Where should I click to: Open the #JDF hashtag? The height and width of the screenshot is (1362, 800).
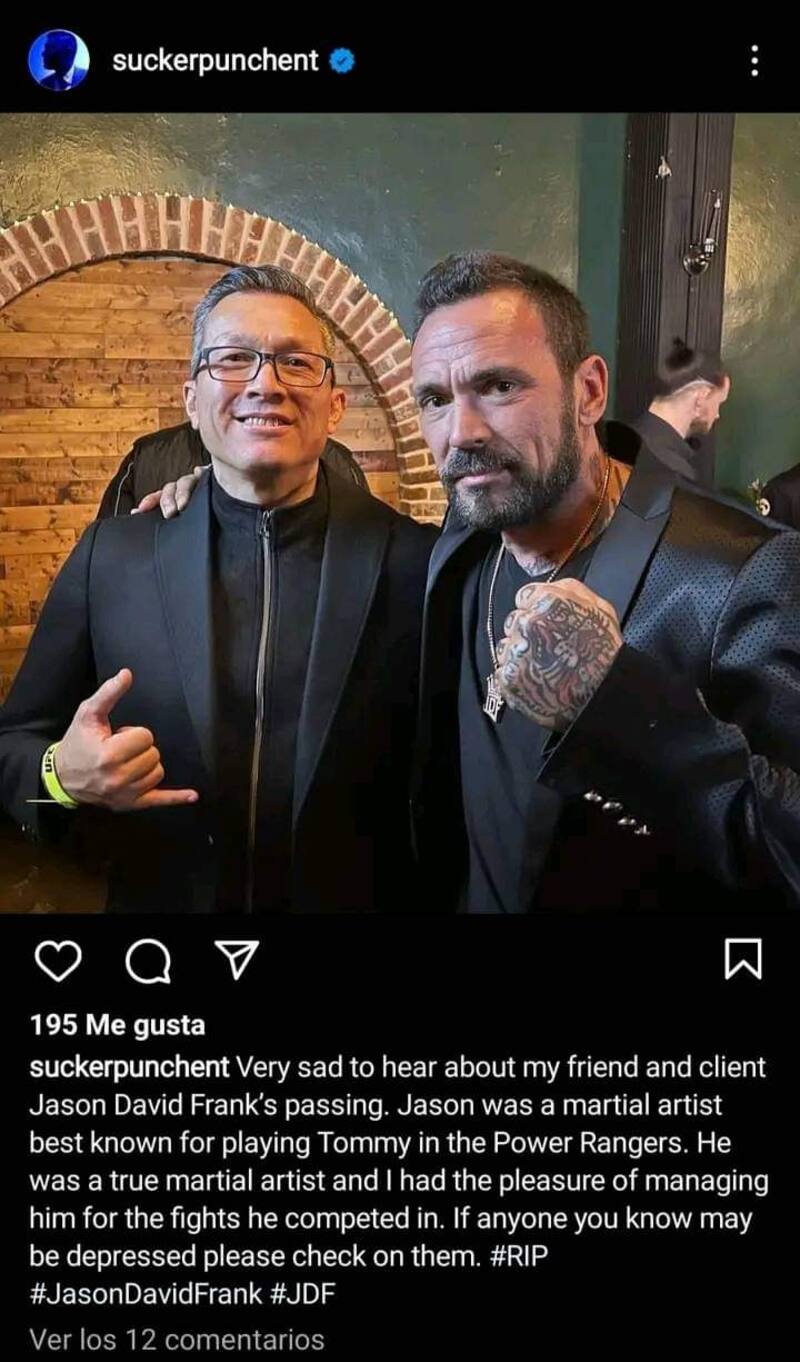coord(302,1294)
